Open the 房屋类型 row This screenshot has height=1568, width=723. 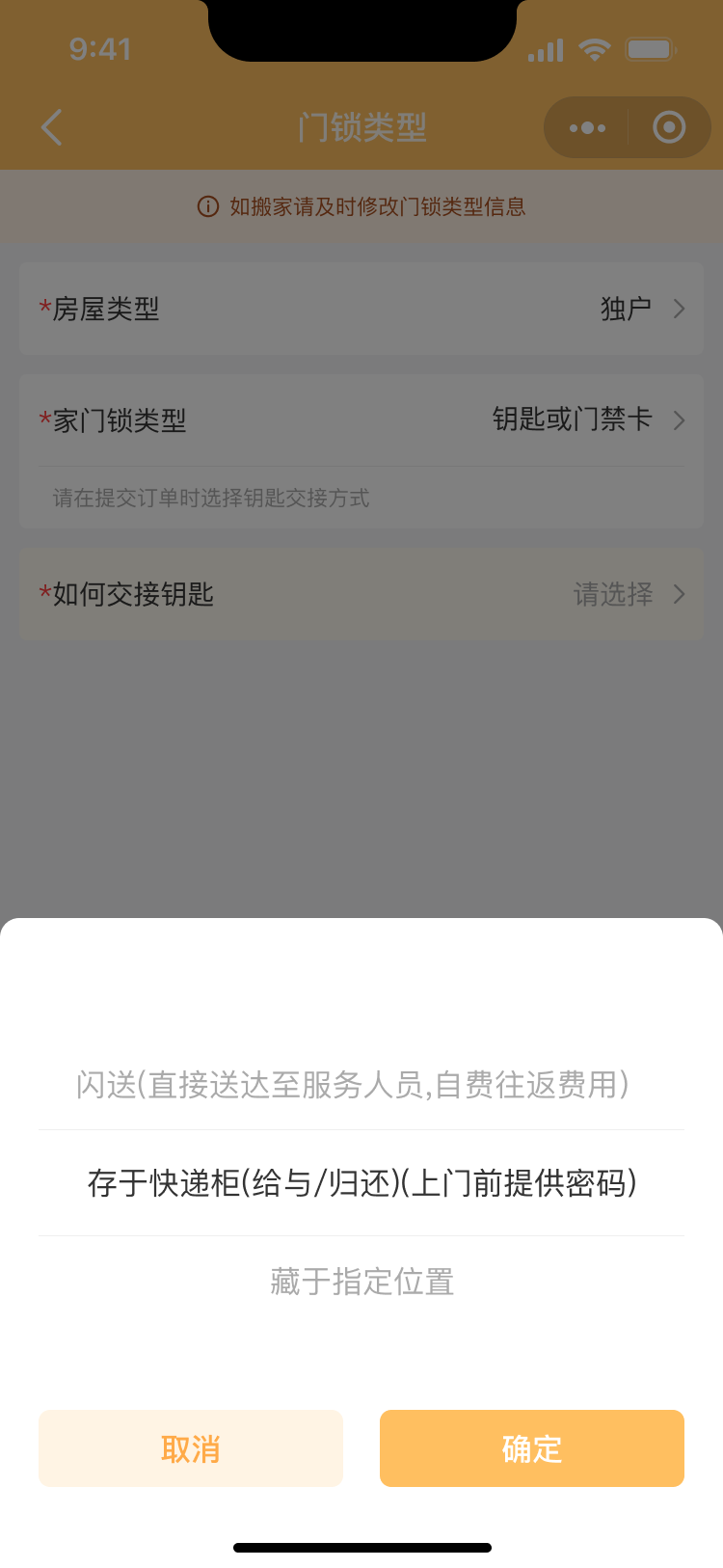(361, 309)
